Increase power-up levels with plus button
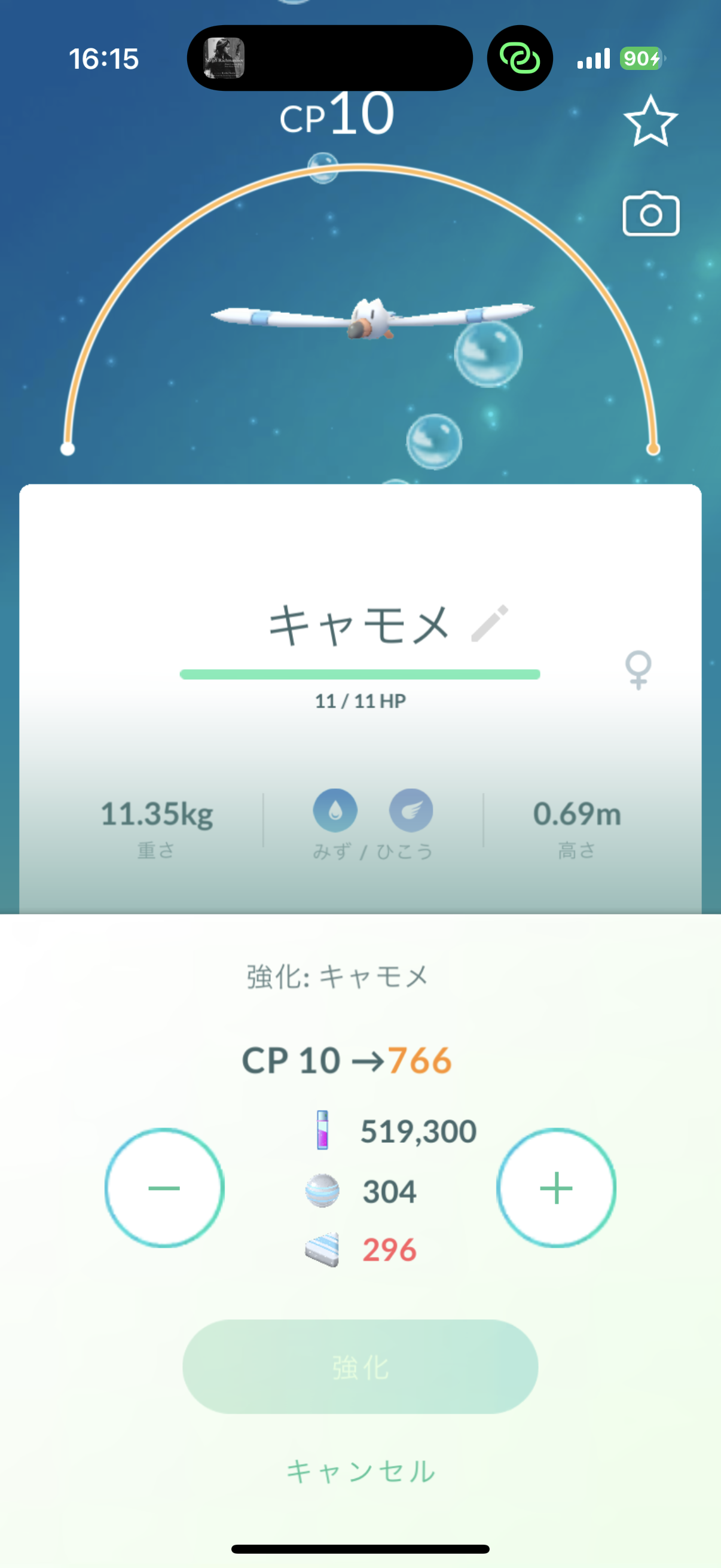 [x=556, y=1188]
